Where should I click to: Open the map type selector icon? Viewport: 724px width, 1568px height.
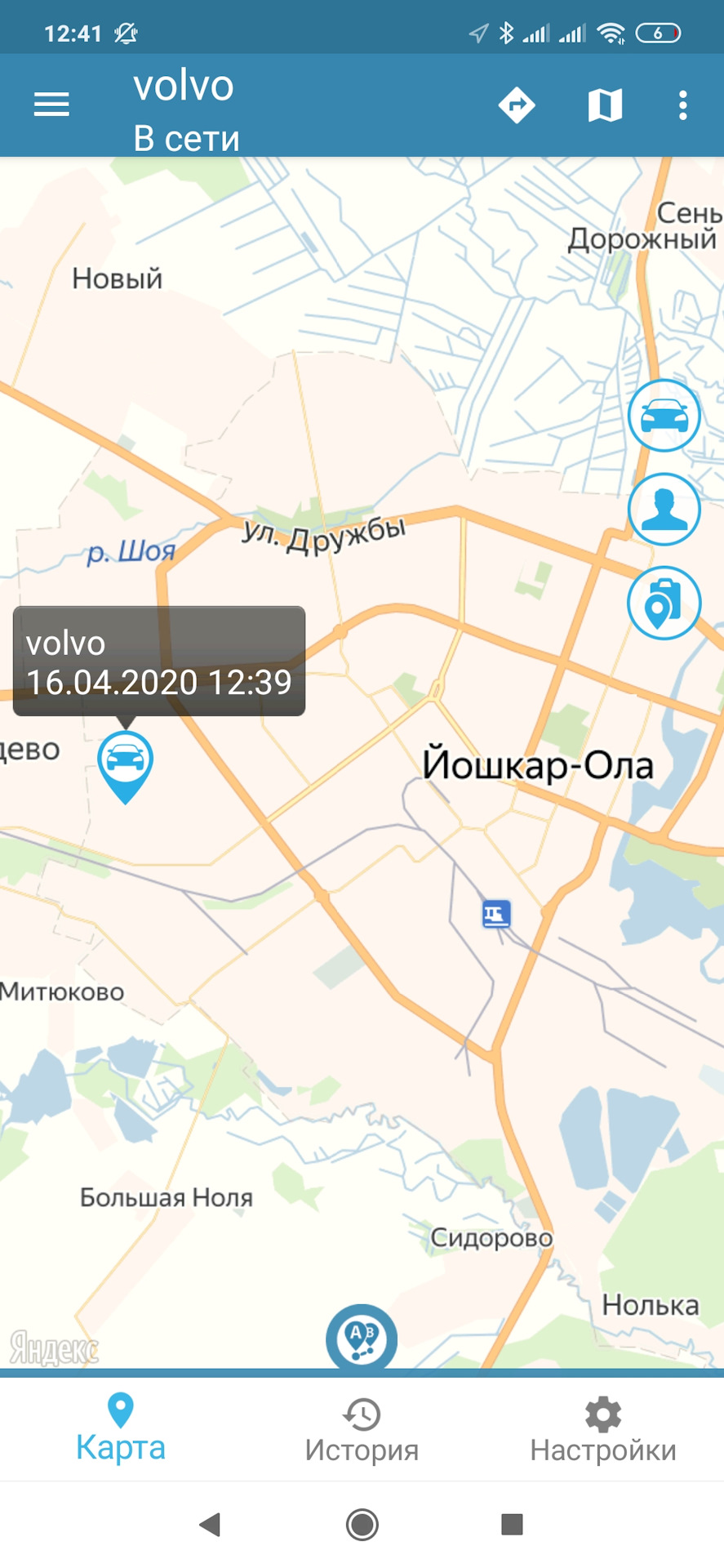(x=605, y=105)
